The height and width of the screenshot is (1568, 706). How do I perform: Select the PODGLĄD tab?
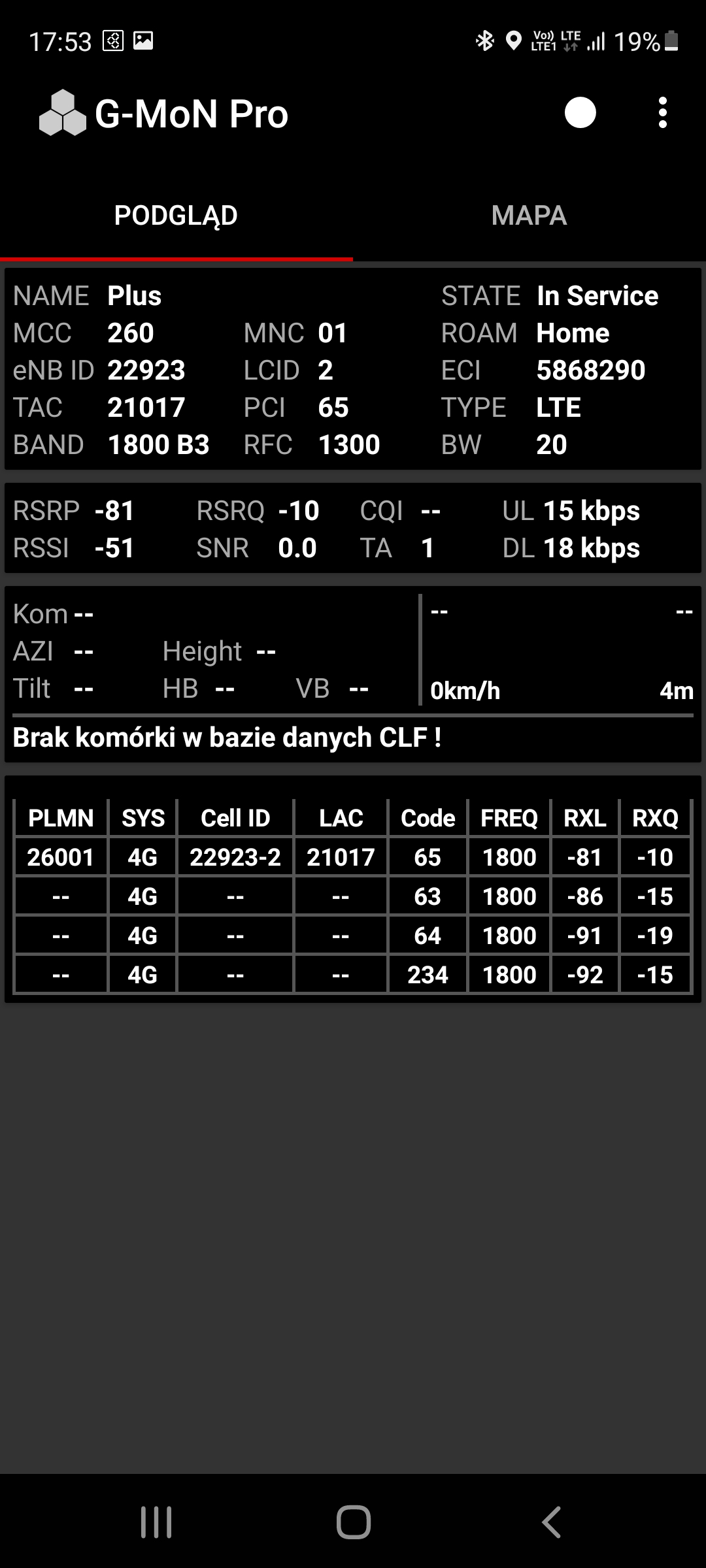click(x=176, y=216)
